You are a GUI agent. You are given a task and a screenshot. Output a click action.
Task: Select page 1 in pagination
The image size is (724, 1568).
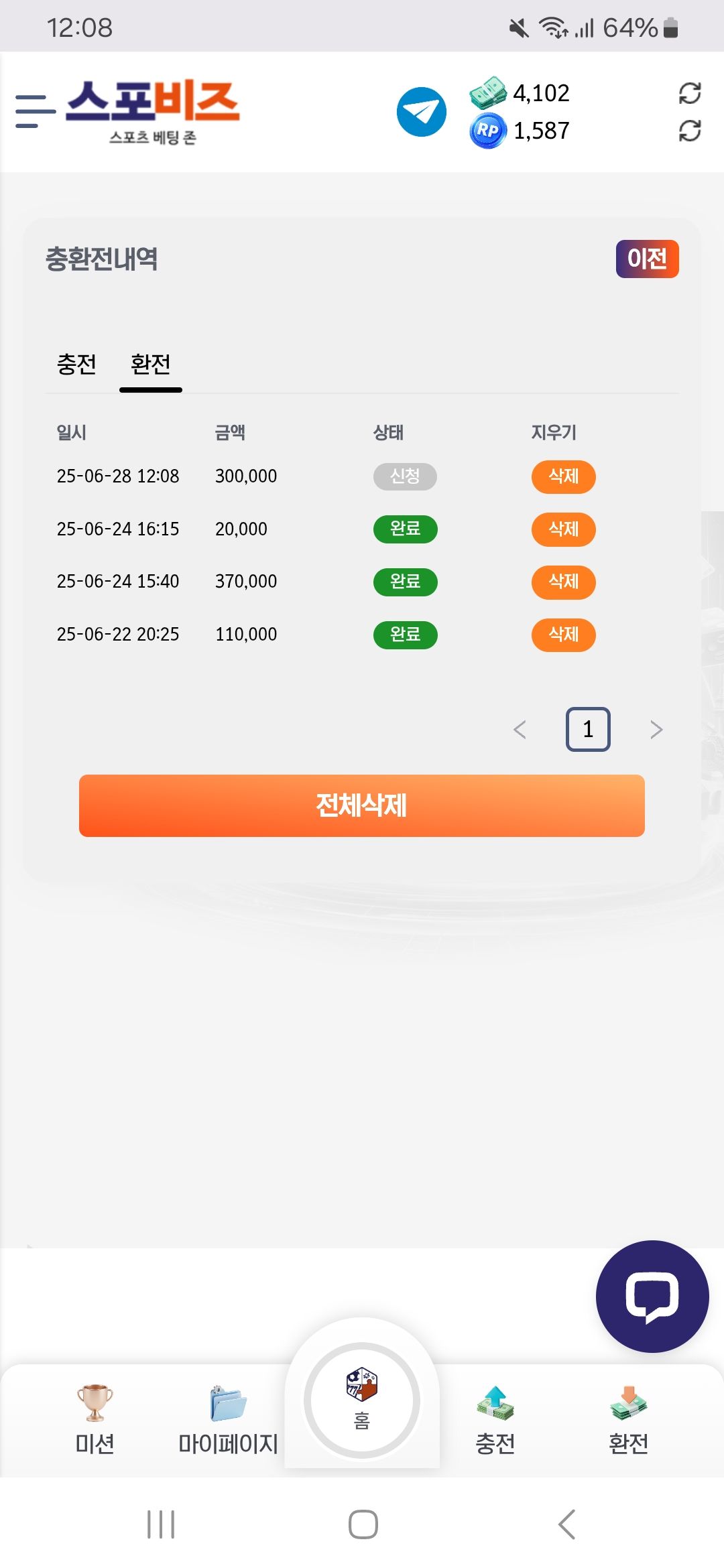point(588,729)
